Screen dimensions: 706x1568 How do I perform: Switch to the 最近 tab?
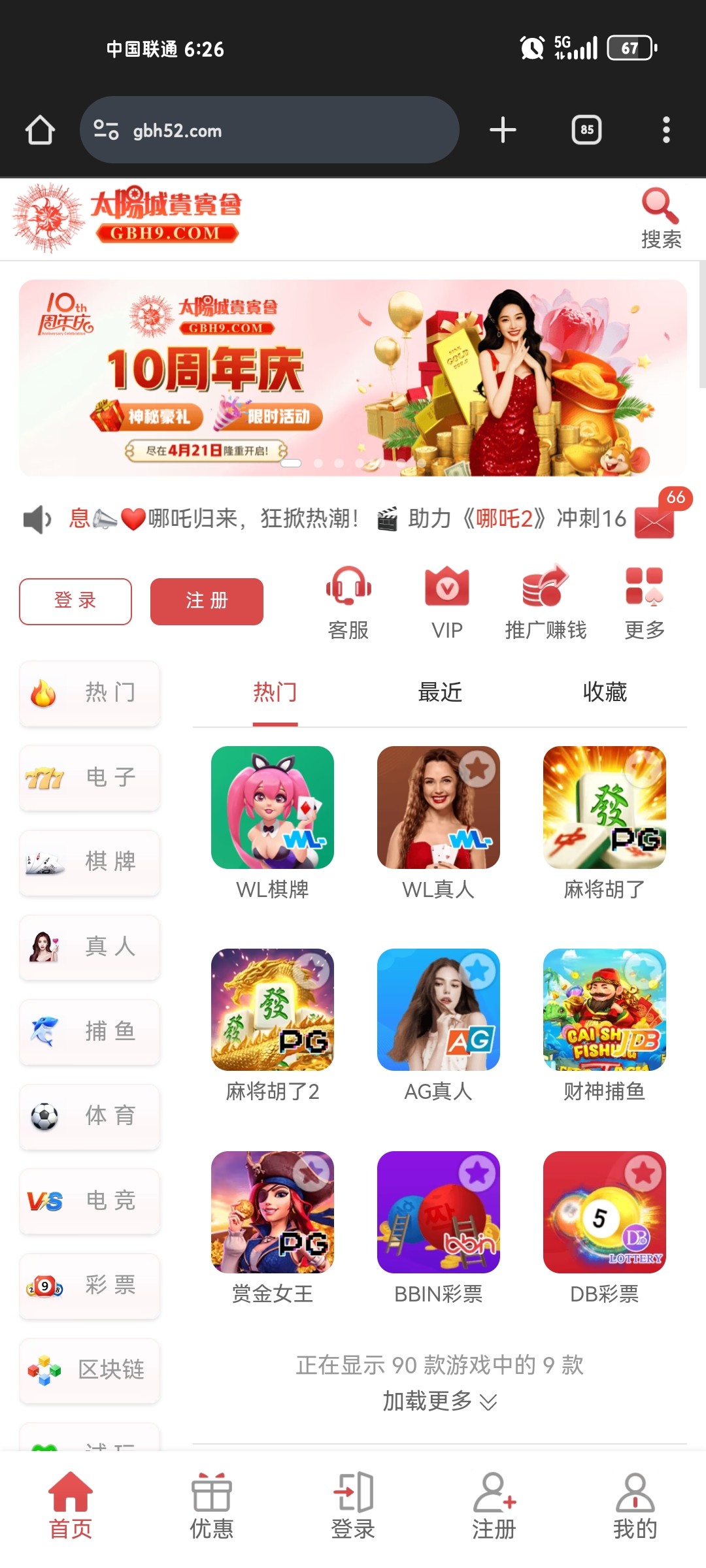440,692
